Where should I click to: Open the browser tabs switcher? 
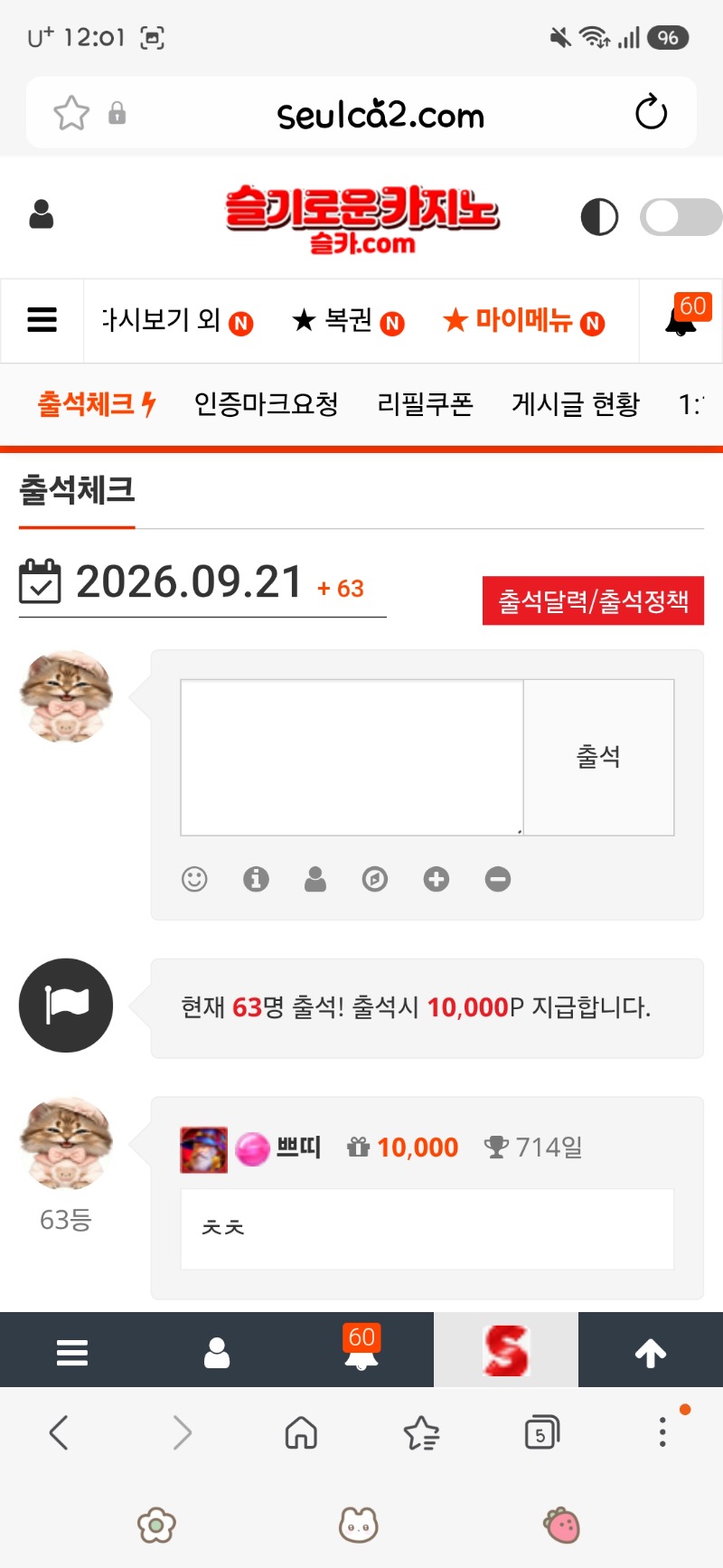coord(541,1432)
